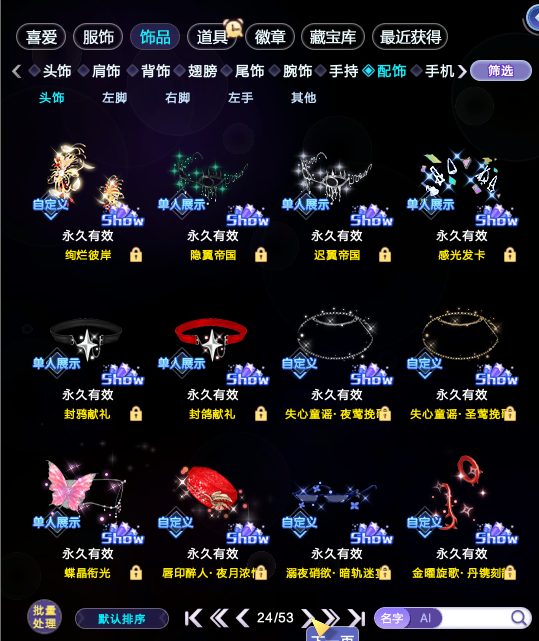Open the 封鸦献礼 item
539x641 pixels.
pos(88,364)
